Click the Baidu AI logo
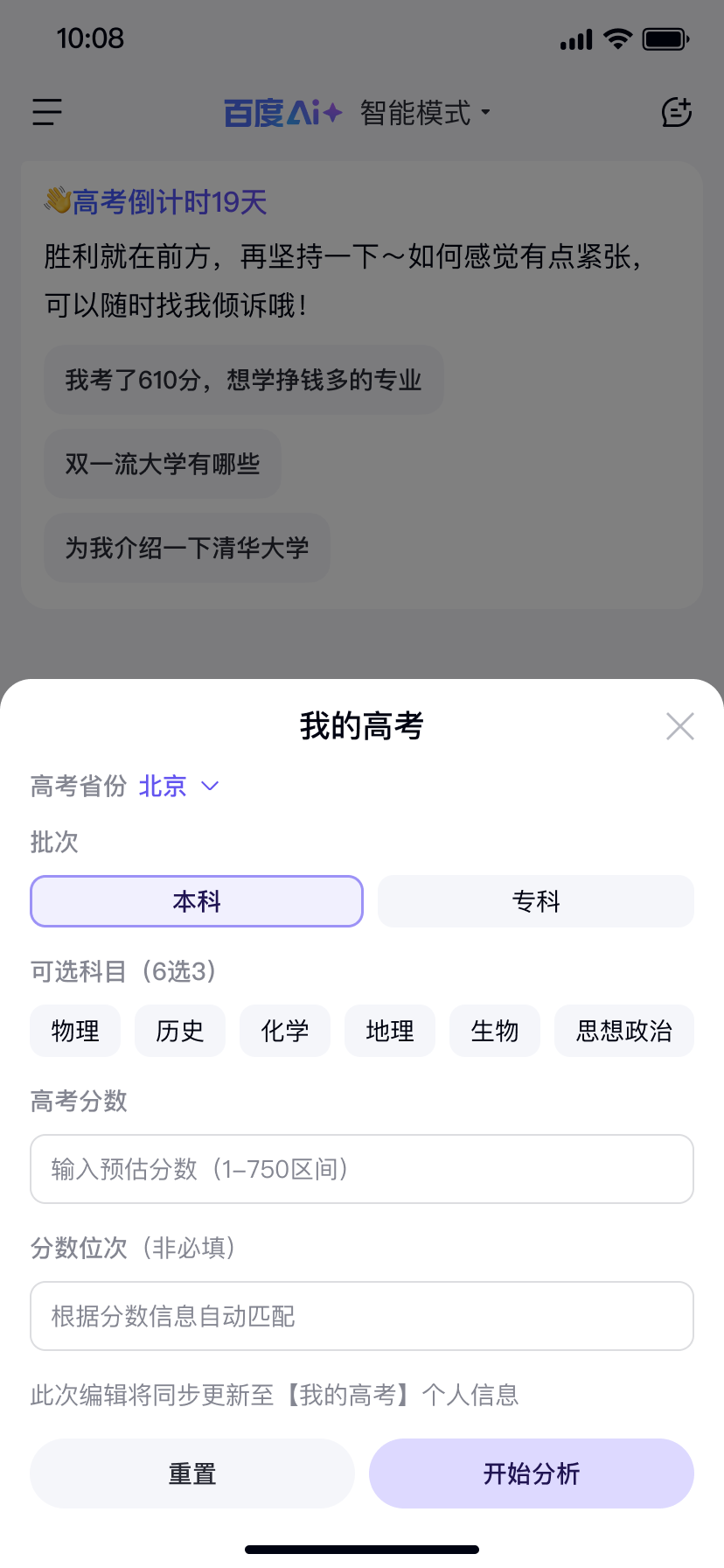This screenshot has width=724, height=1568. pos(280,112)
